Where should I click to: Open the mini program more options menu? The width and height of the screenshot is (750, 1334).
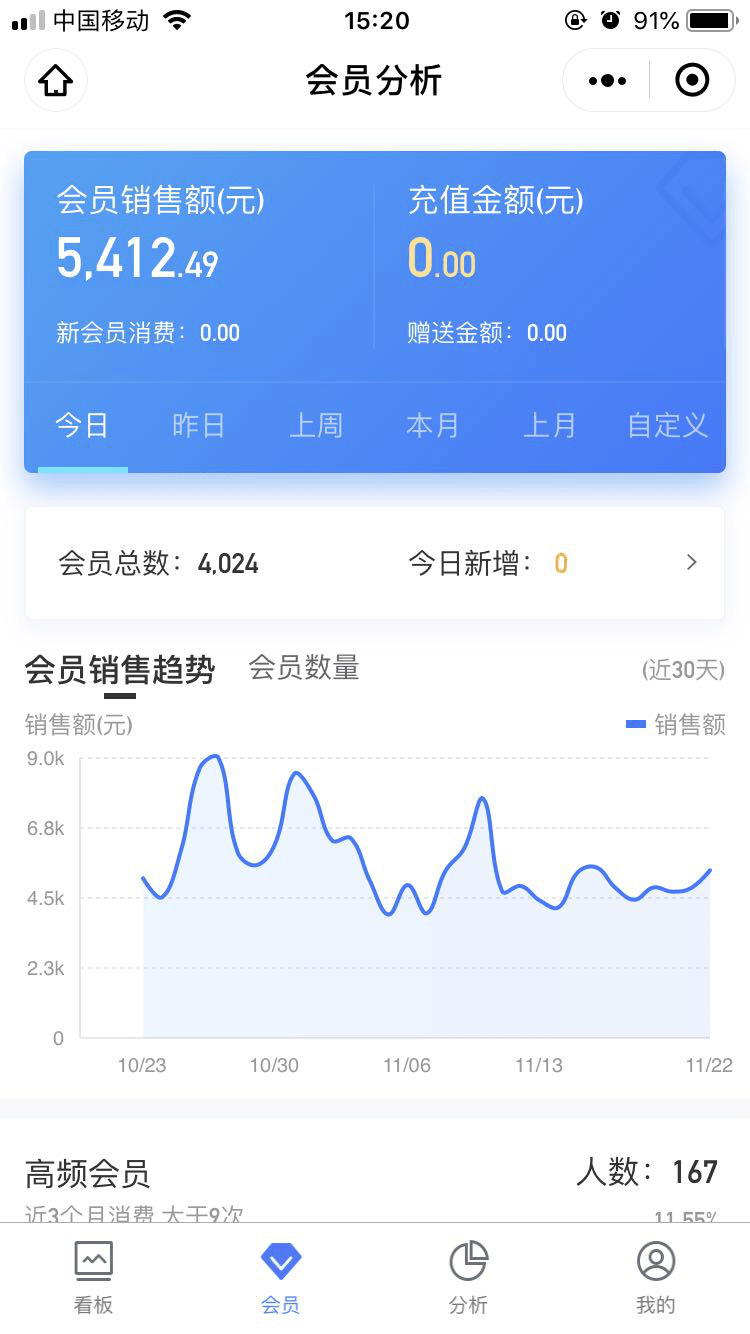607,80
